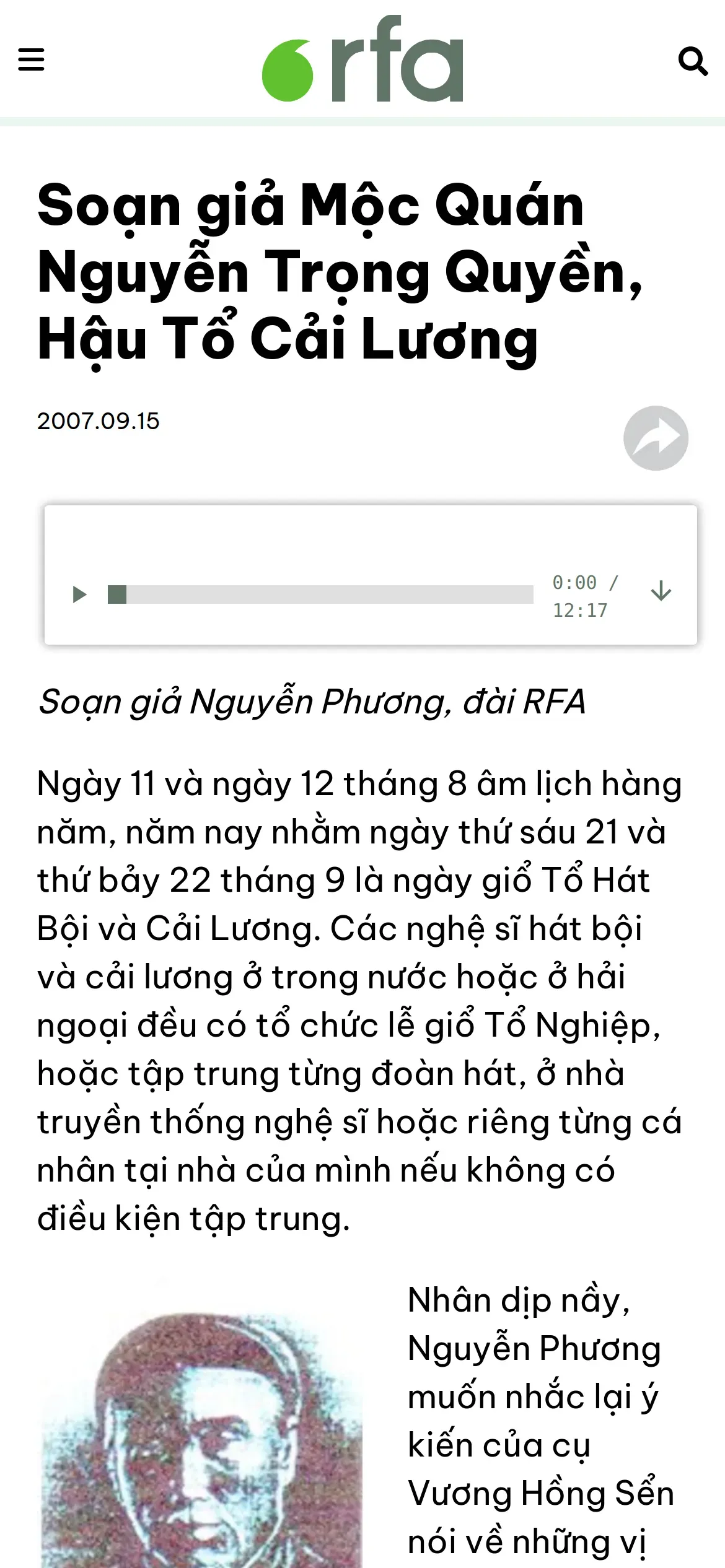Share this article with the arrow icon
The width and height of the screenshot is (725, 1568).
(656, 438)
